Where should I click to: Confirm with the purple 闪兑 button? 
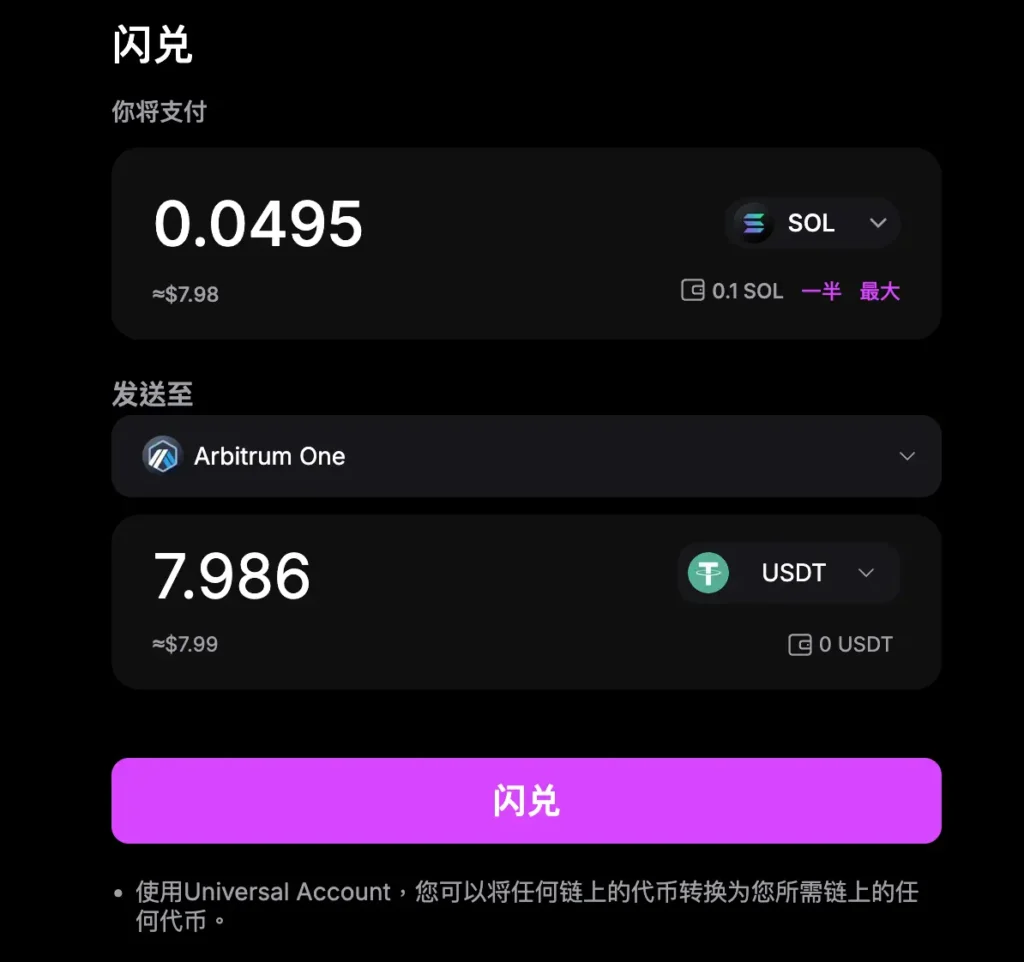[526, 800]
